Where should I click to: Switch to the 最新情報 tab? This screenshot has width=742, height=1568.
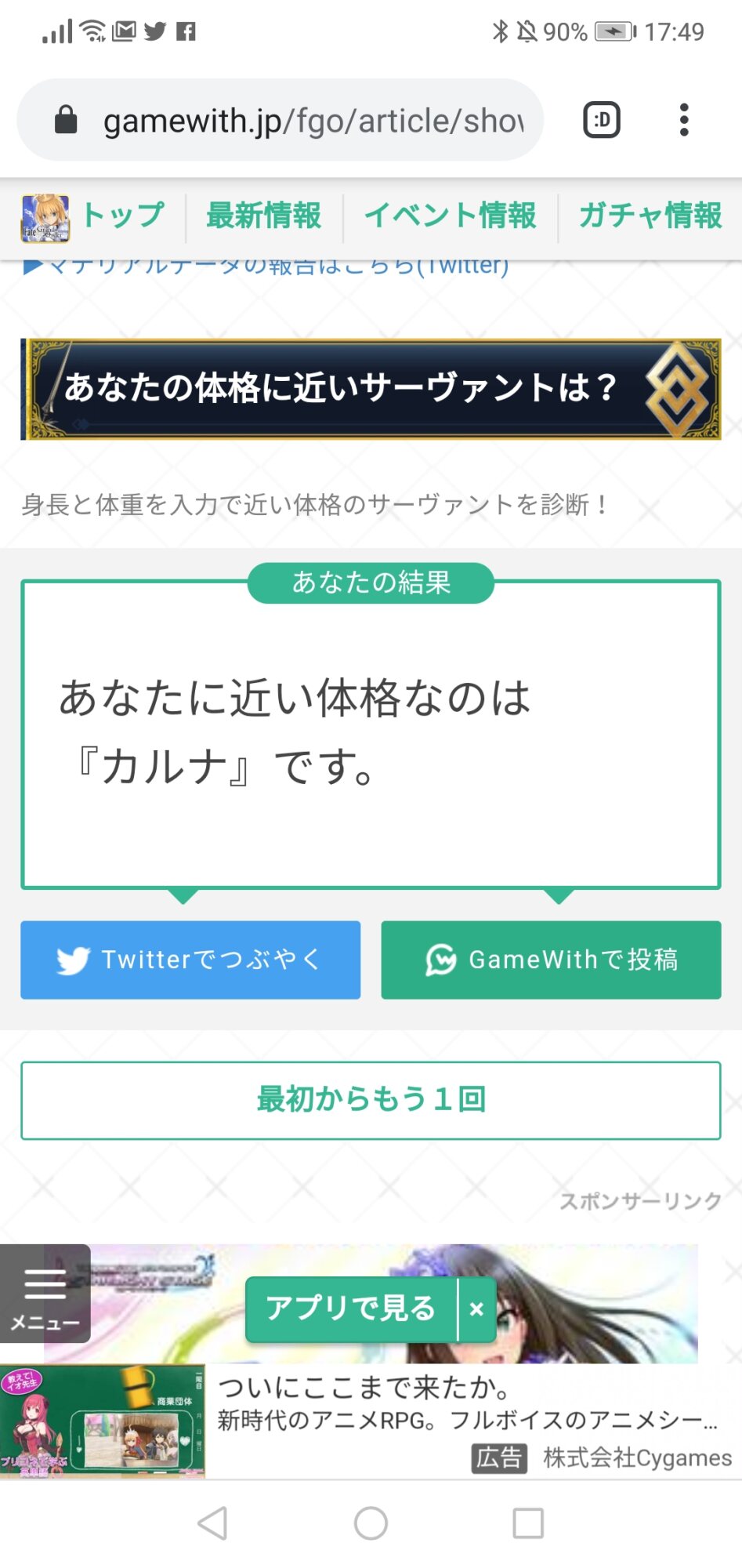pyautogui.click(x=264, y=216)
